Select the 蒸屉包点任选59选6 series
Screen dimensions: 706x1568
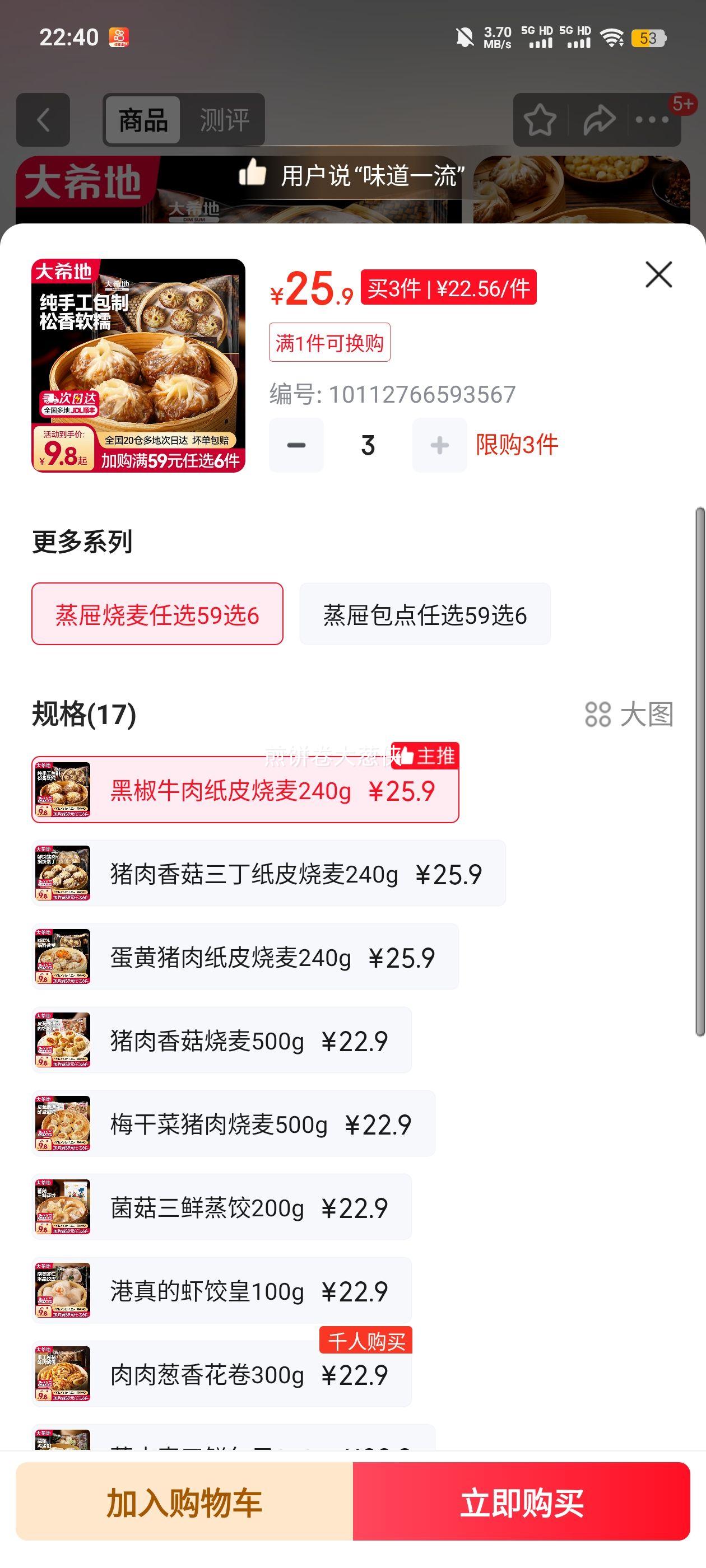[425, 614]
